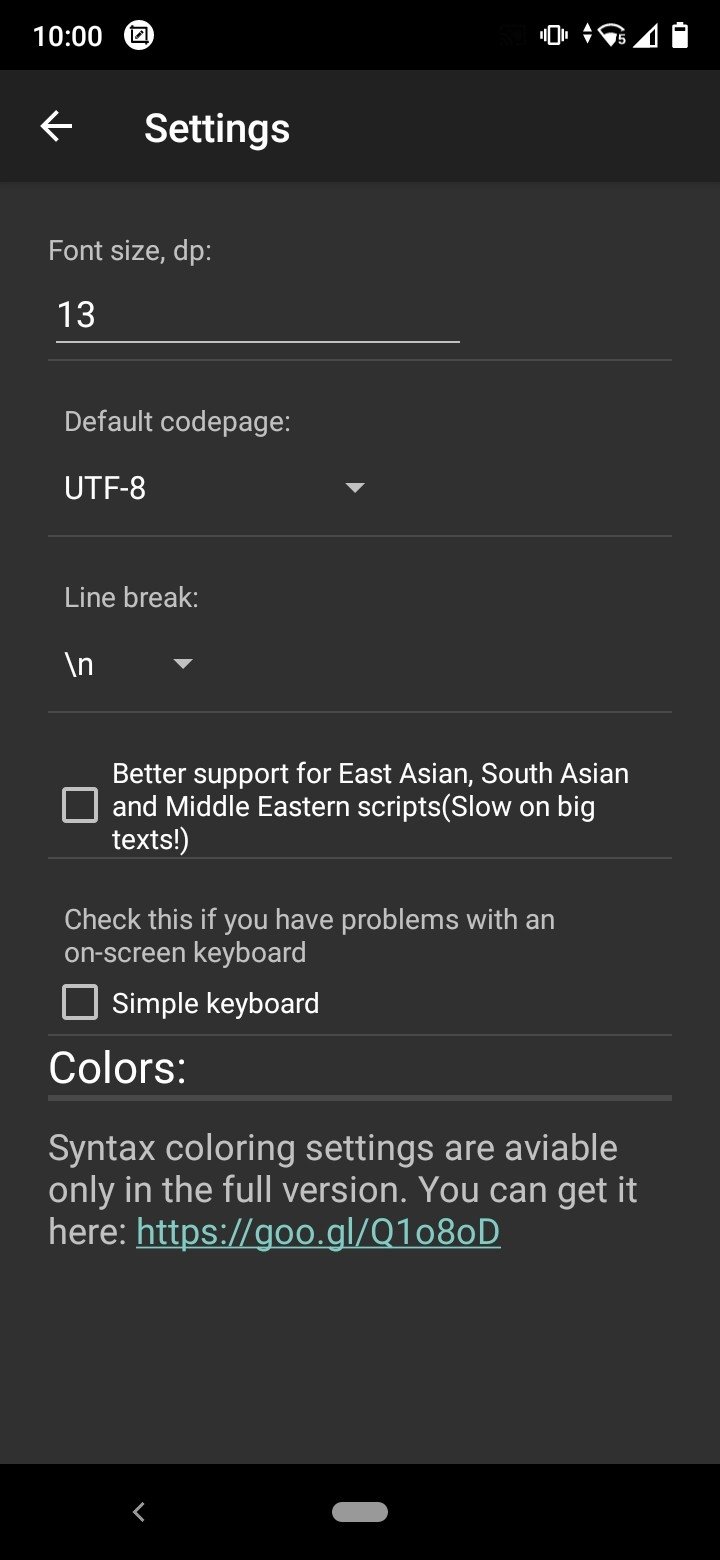Viewport: 720px width, 1560px height.
Task: Tap the home pill in the navigation bar
Action: [x=360, y=1512]
